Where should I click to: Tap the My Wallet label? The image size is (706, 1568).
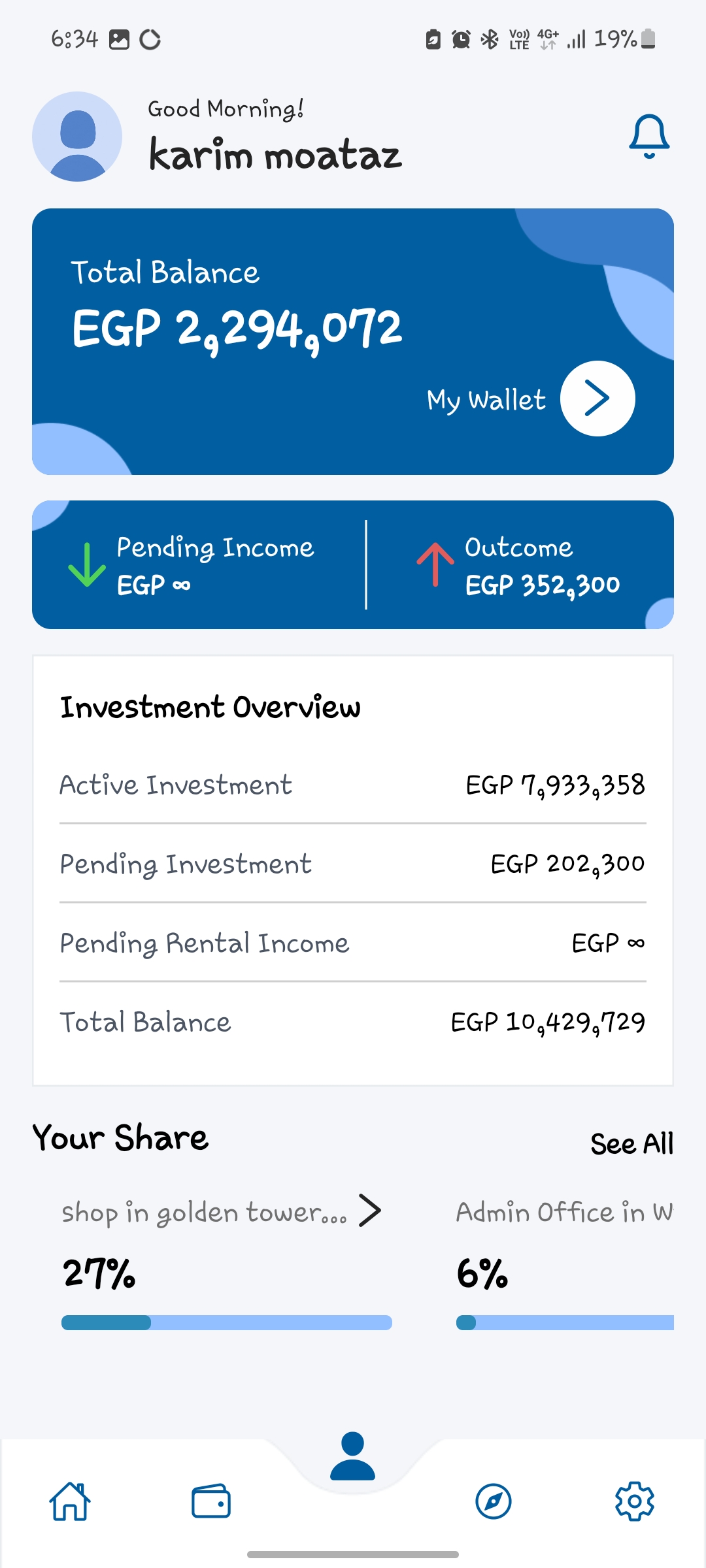(486, 400)
